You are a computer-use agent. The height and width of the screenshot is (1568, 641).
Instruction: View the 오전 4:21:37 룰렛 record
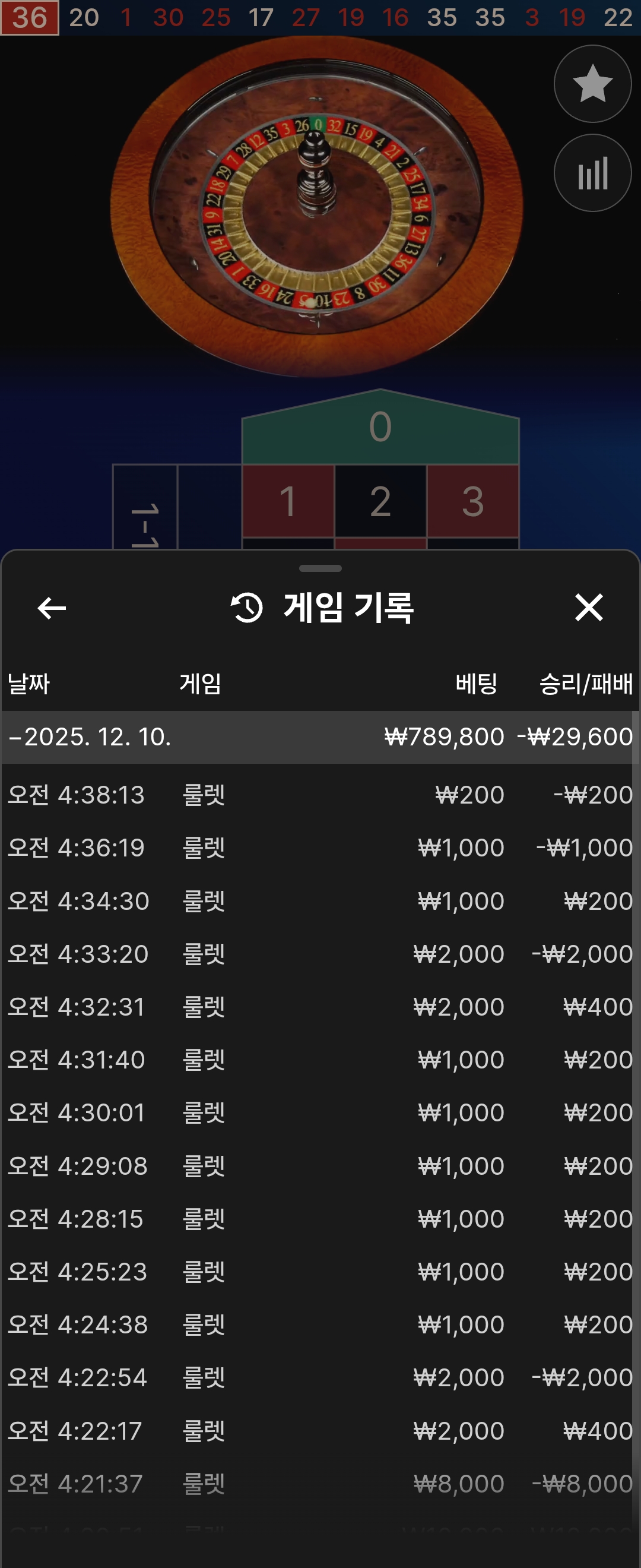[x=320, y=1483]
